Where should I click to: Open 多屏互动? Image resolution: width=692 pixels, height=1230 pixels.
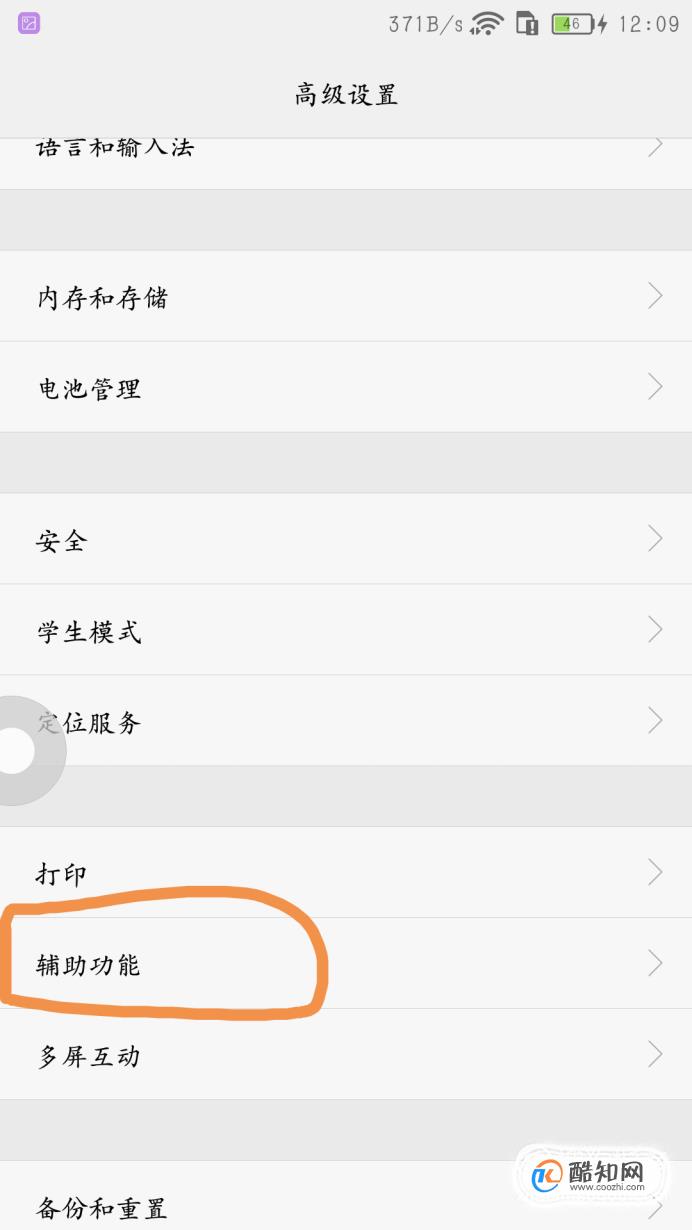(x=346, y=1055)
